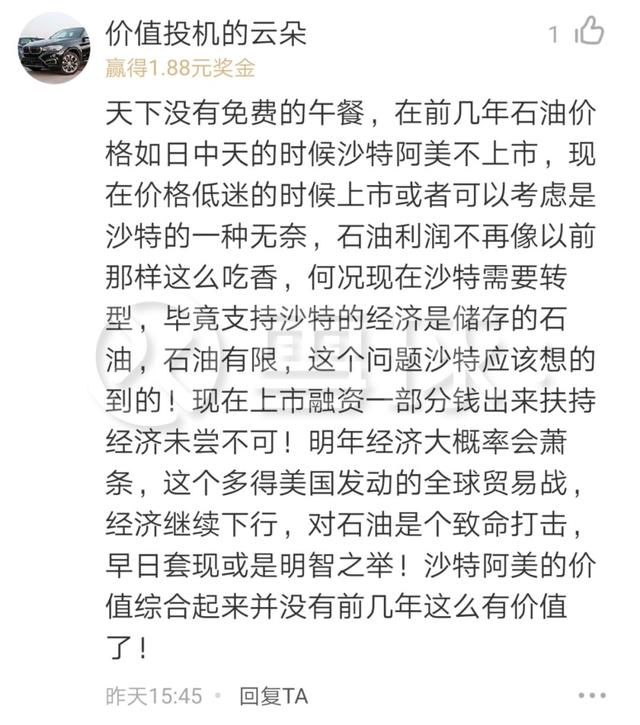Like the comment by 价值投机的云朵

(589, 33)
